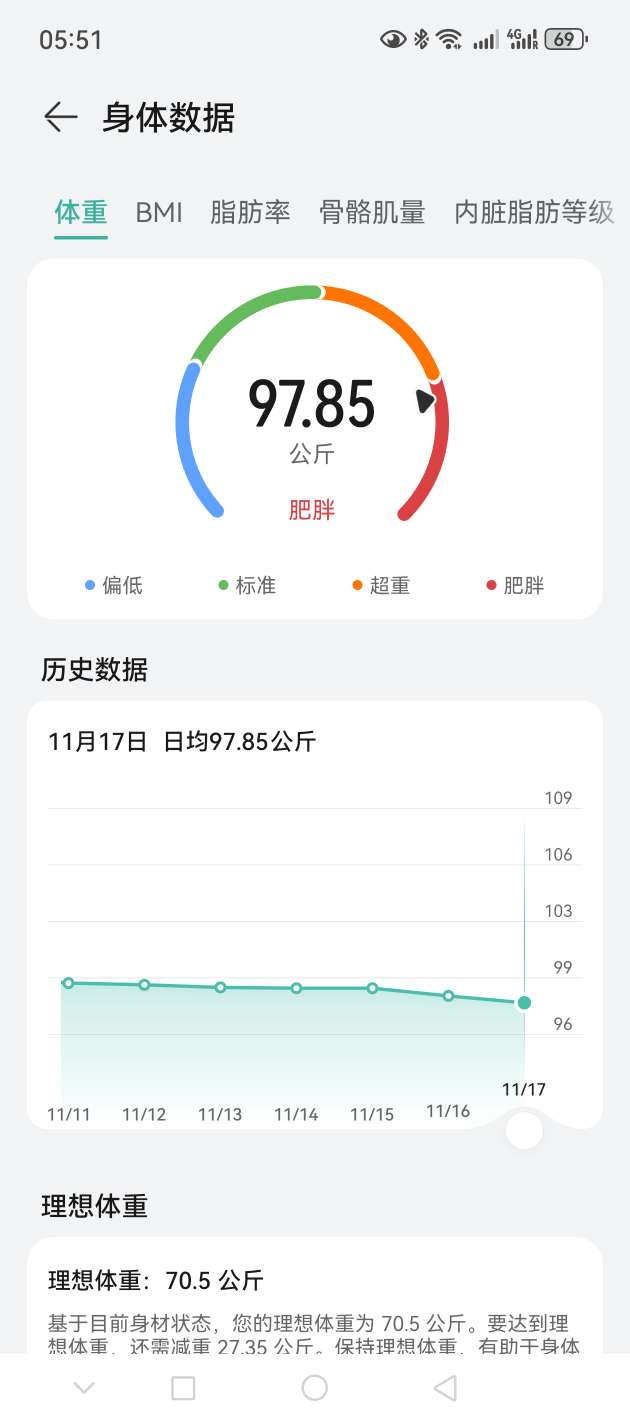Select the 11/14 data point
The image size is (630, 1422).
pos(296,988)
